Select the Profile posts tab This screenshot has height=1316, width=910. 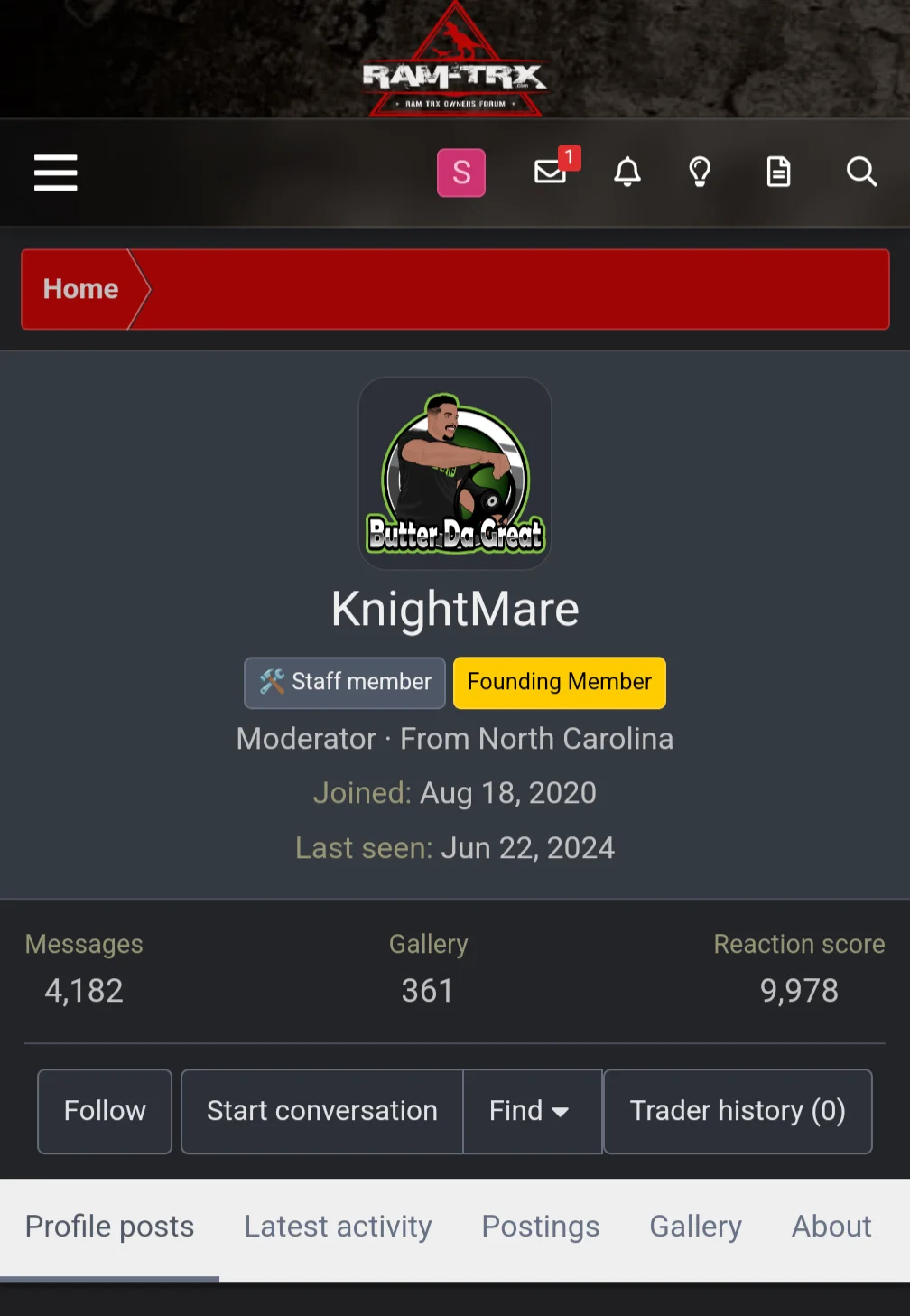109,1227
